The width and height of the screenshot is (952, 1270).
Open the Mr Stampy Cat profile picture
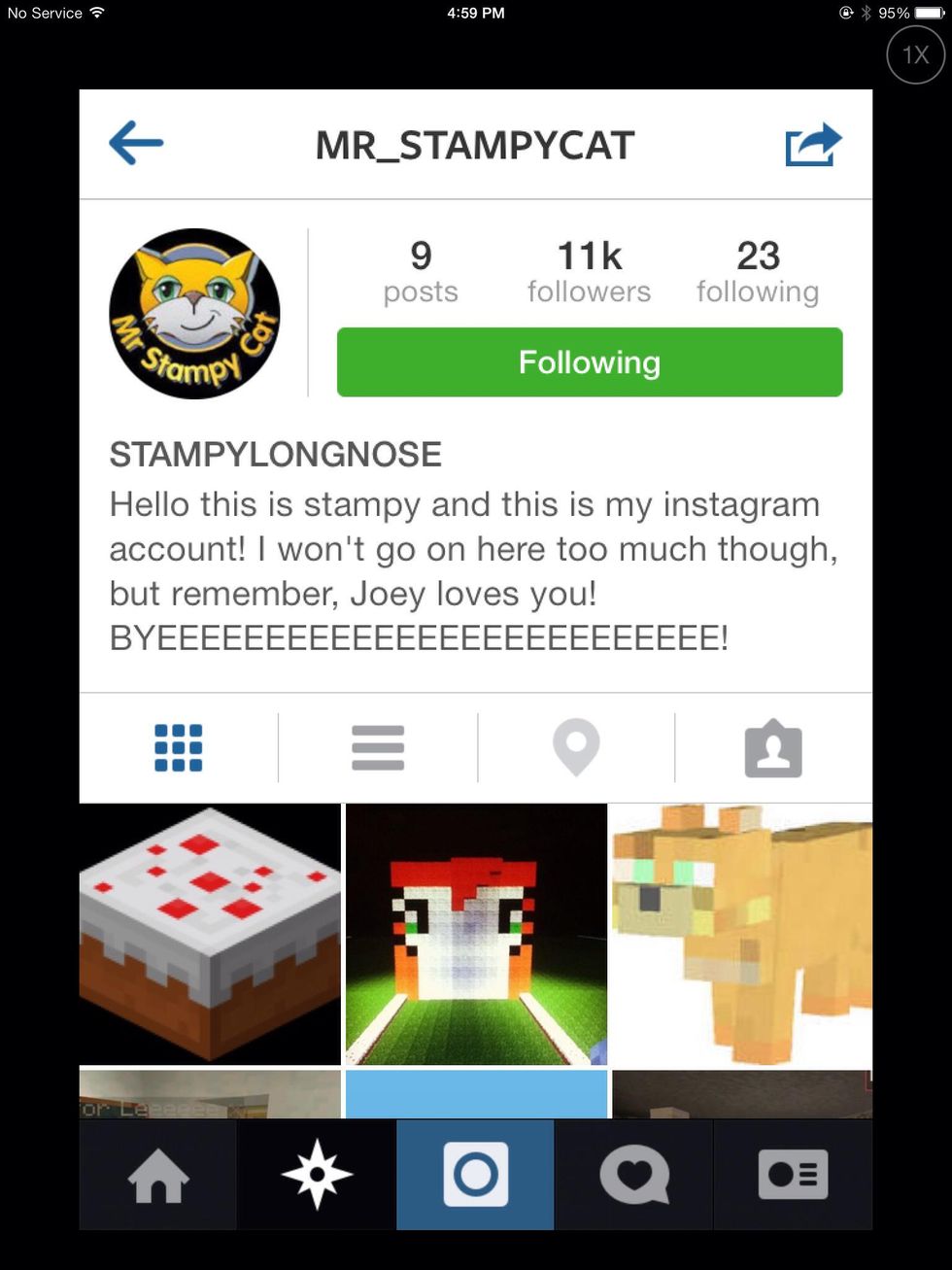point(194,313)
